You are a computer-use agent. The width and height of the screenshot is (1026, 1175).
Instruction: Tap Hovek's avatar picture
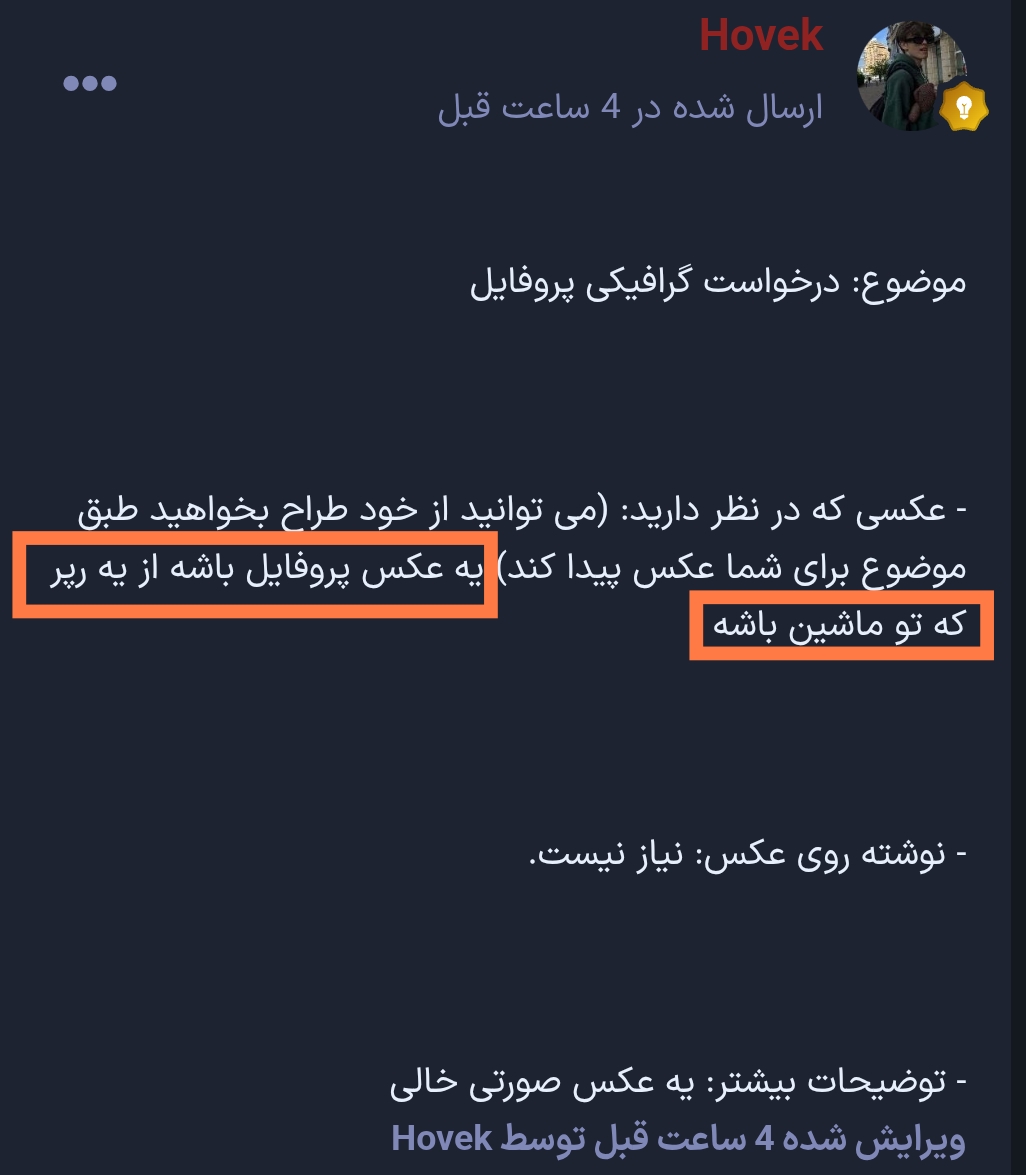click(911, 76)
